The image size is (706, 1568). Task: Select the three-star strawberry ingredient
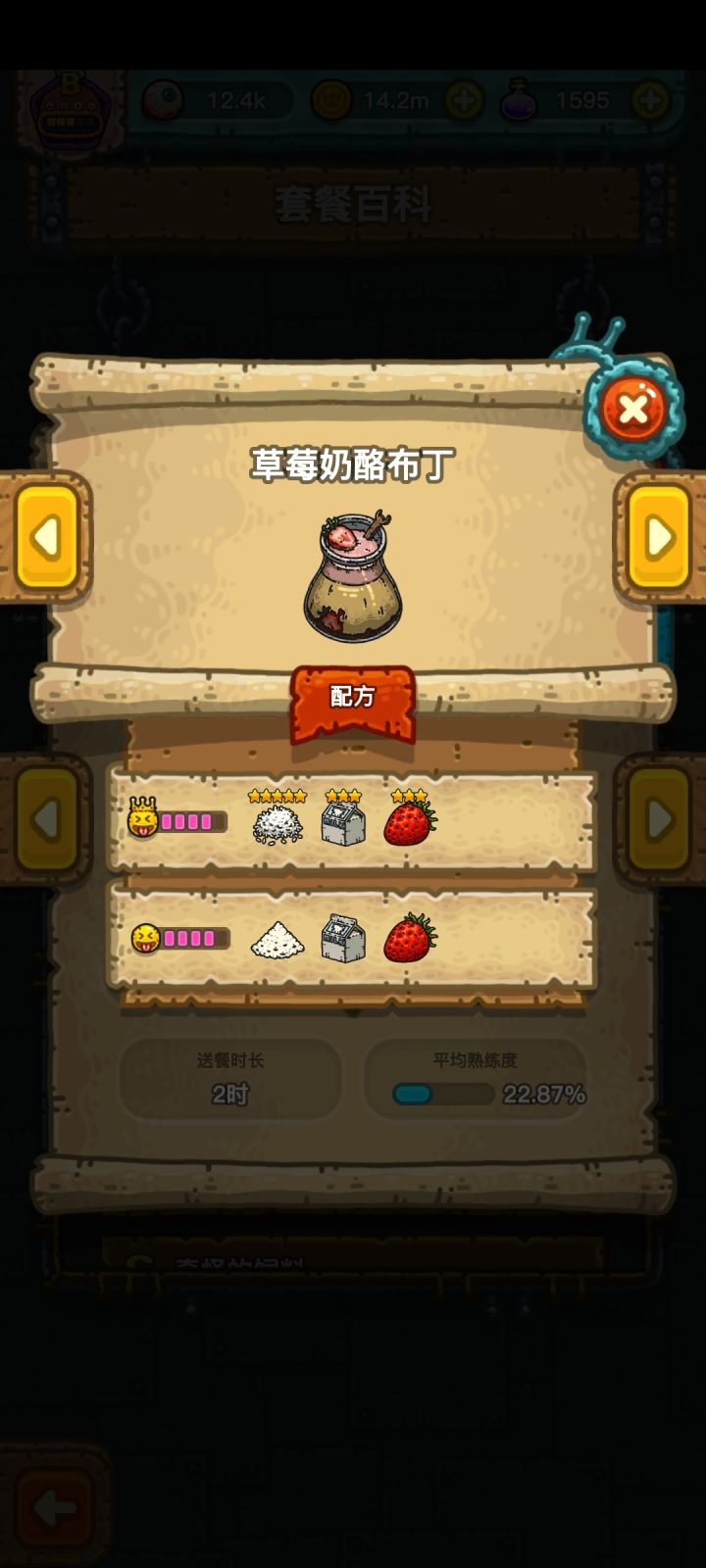pyautogui.click(x=412, y=823)
